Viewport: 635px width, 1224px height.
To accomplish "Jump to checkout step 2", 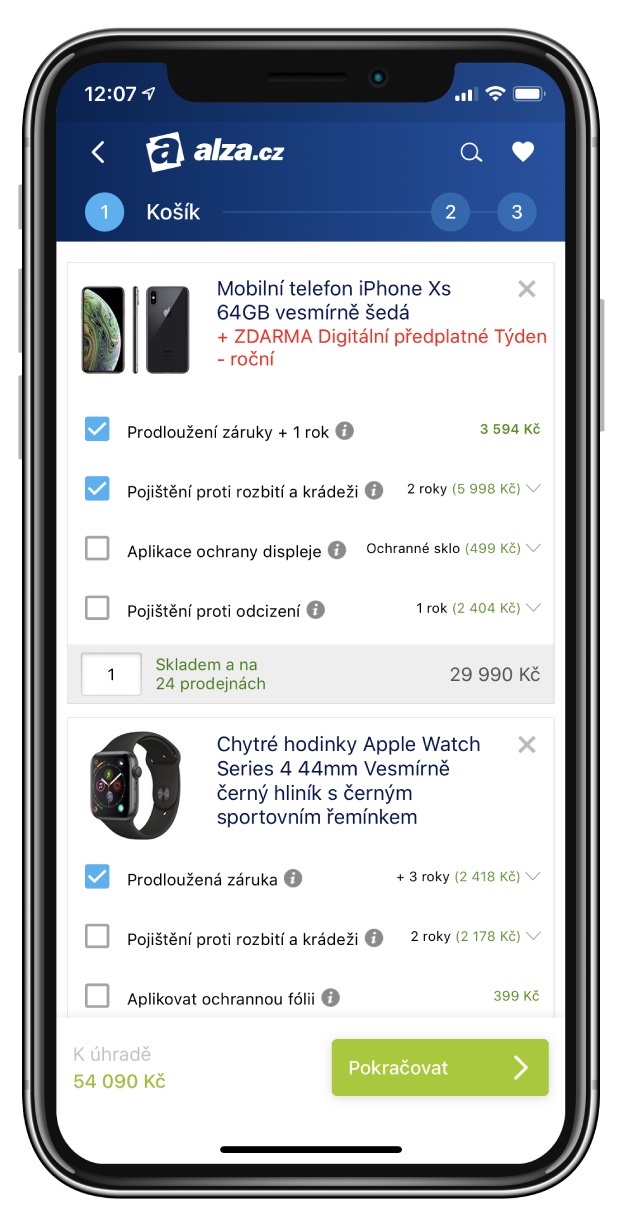I will coord(450,212).
